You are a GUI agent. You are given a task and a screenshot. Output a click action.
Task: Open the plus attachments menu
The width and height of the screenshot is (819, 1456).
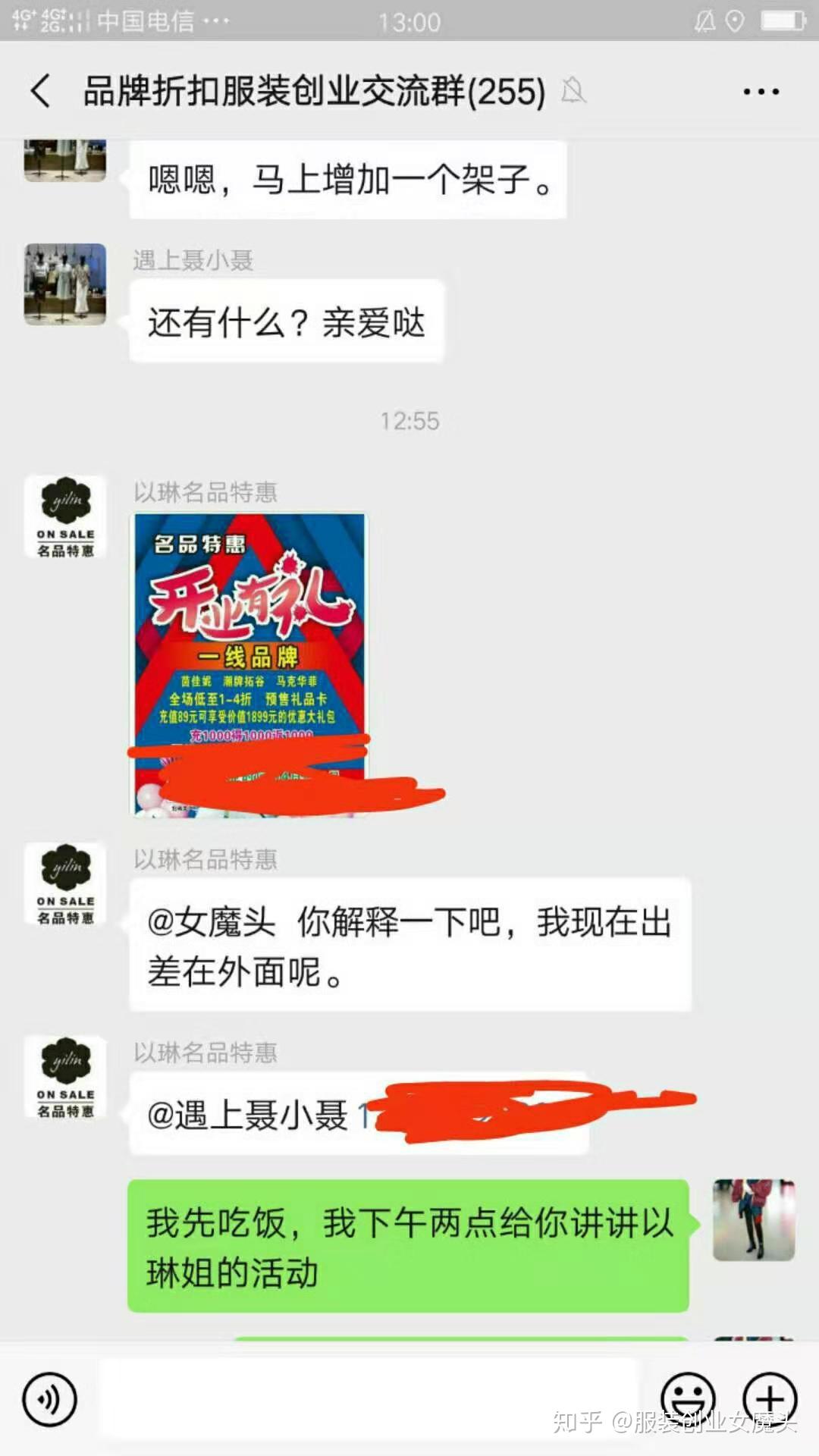(x=770, y=1399)
